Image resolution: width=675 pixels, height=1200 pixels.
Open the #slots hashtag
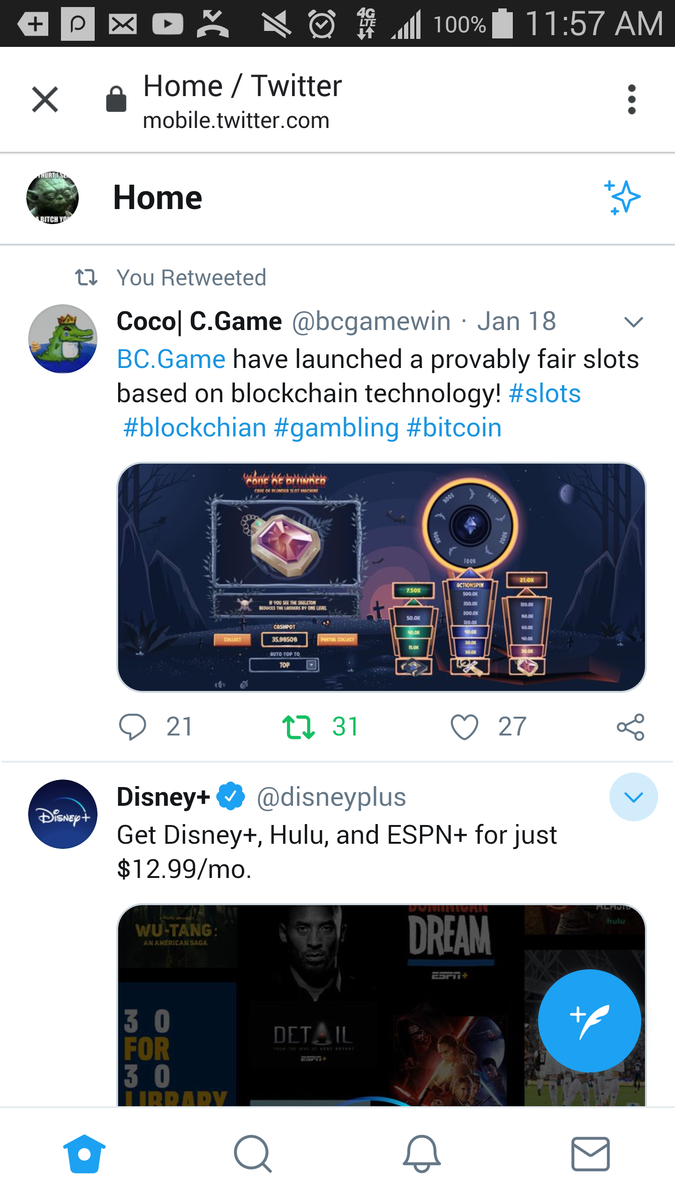pos(544,393)
